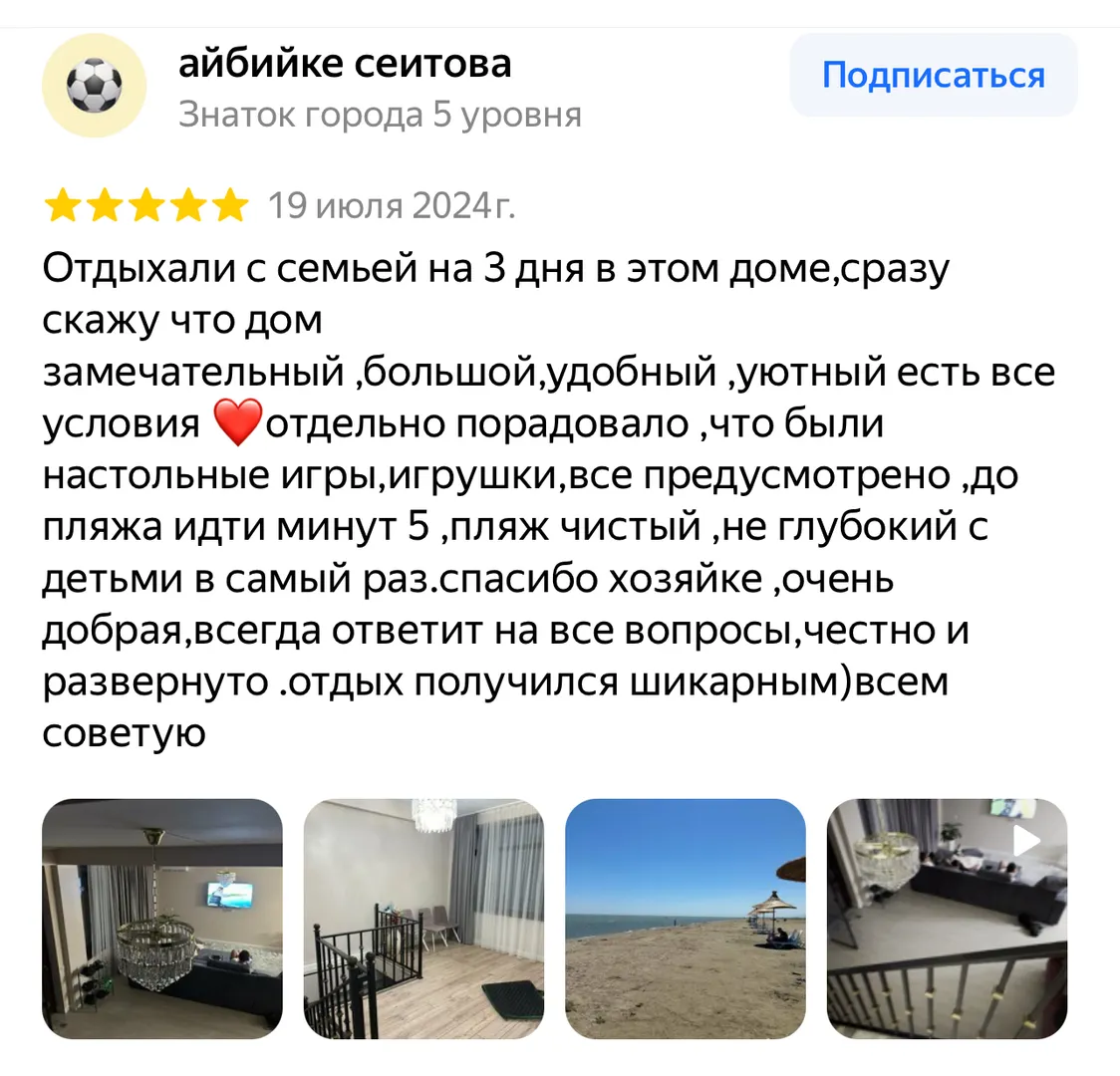Tap the Подписаться button
This screenshot has width=1120, height=1076.
[x=933, y=76]
